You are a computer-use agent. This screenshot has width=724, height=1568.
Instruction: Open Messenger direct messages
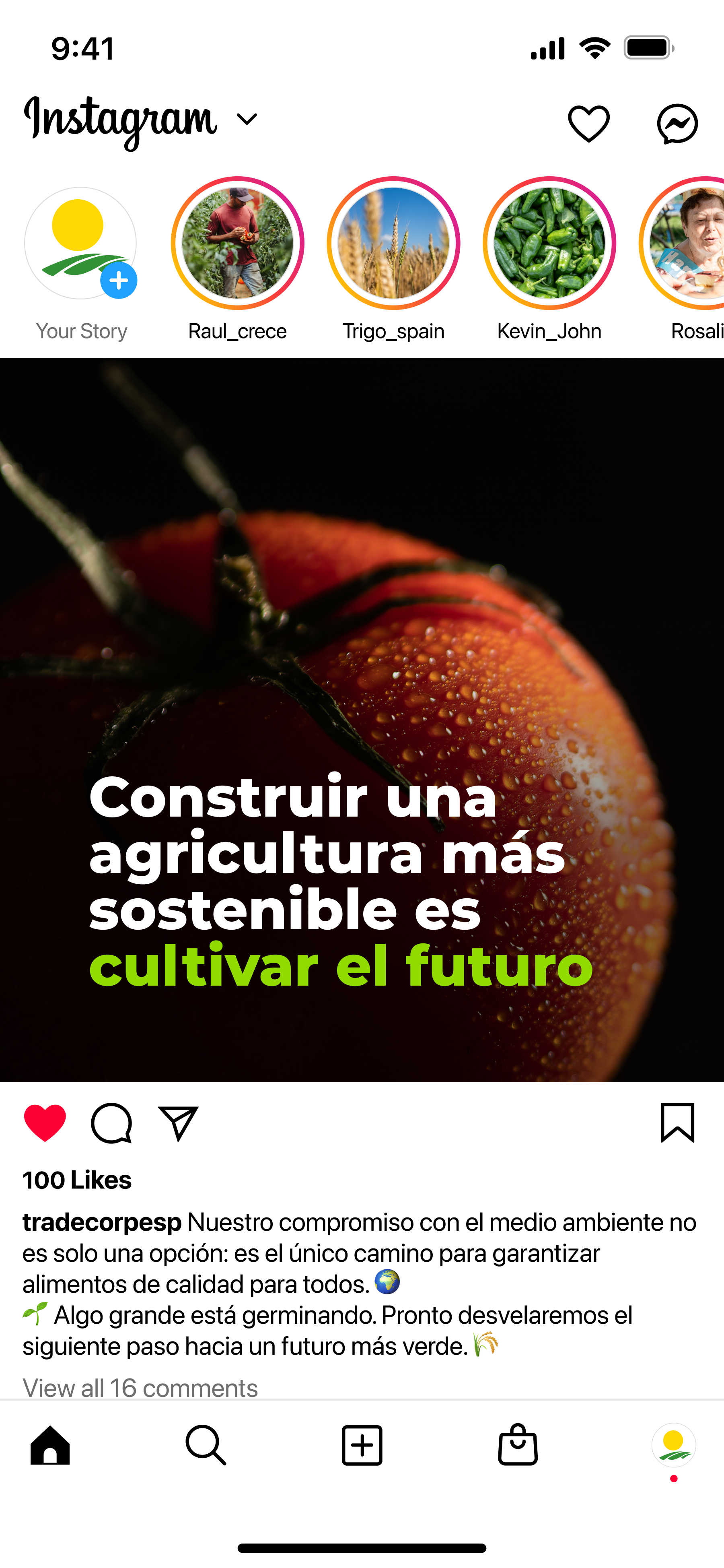(x=677, y=124)
